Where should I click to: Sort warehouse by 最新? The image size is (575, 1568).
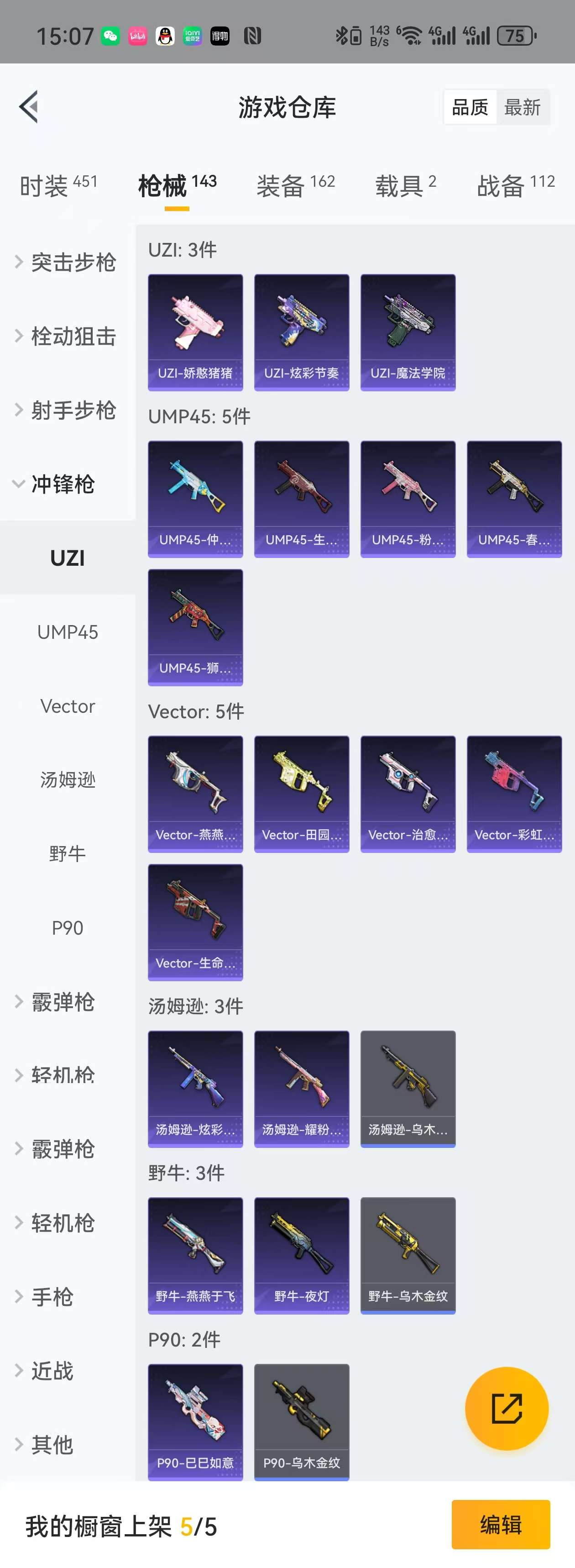coord(522,108)
